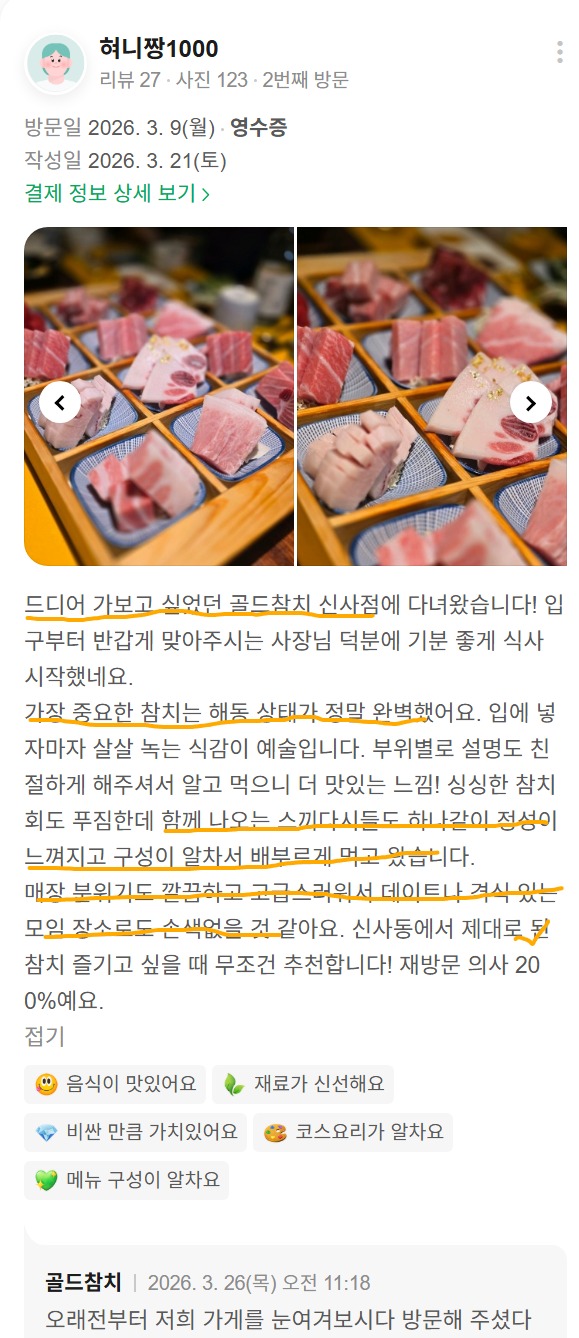
Task: Select the 비싼 만큼 가치있어요 tag
Action: pos(136,1132)
